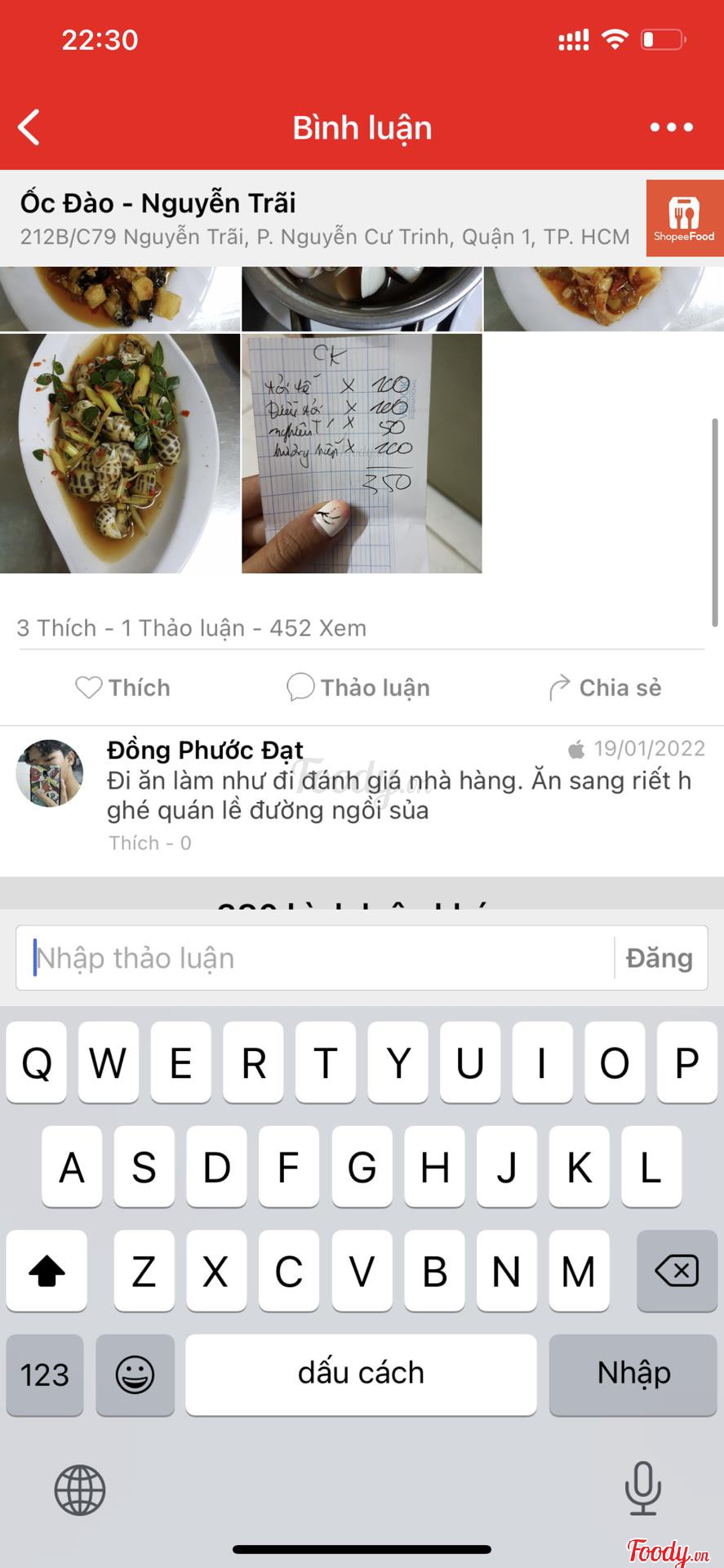This screenshot has width=724, height=1568.
Task: Post the comment with Đăng
Action: (659, 958)
